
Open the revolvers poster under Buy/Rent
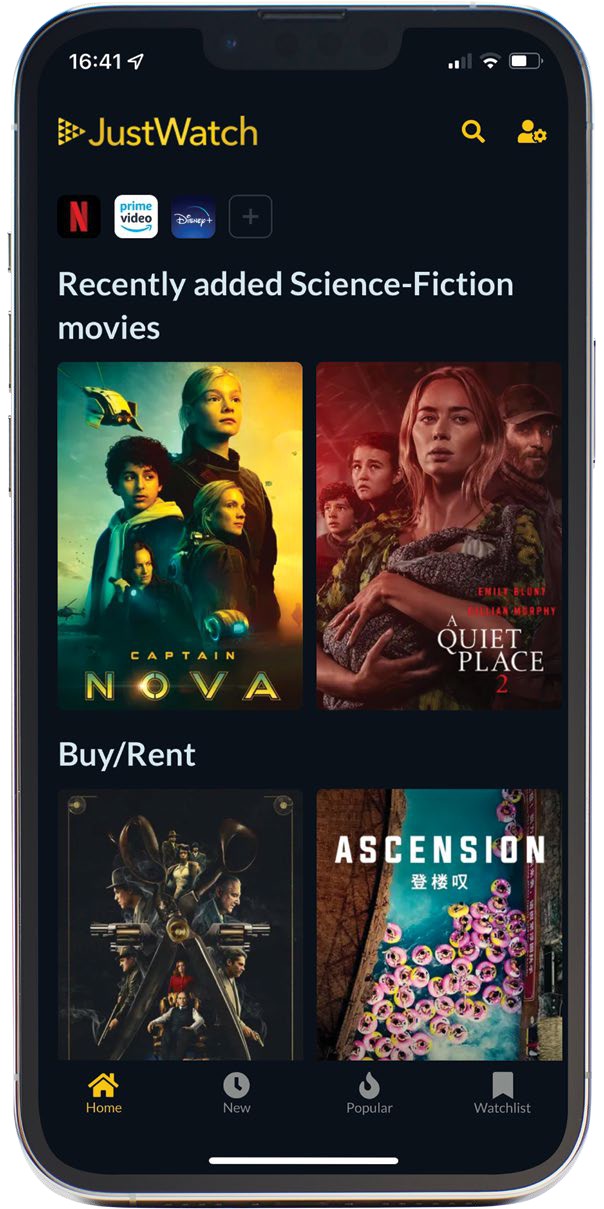click(x=180, y=923)
